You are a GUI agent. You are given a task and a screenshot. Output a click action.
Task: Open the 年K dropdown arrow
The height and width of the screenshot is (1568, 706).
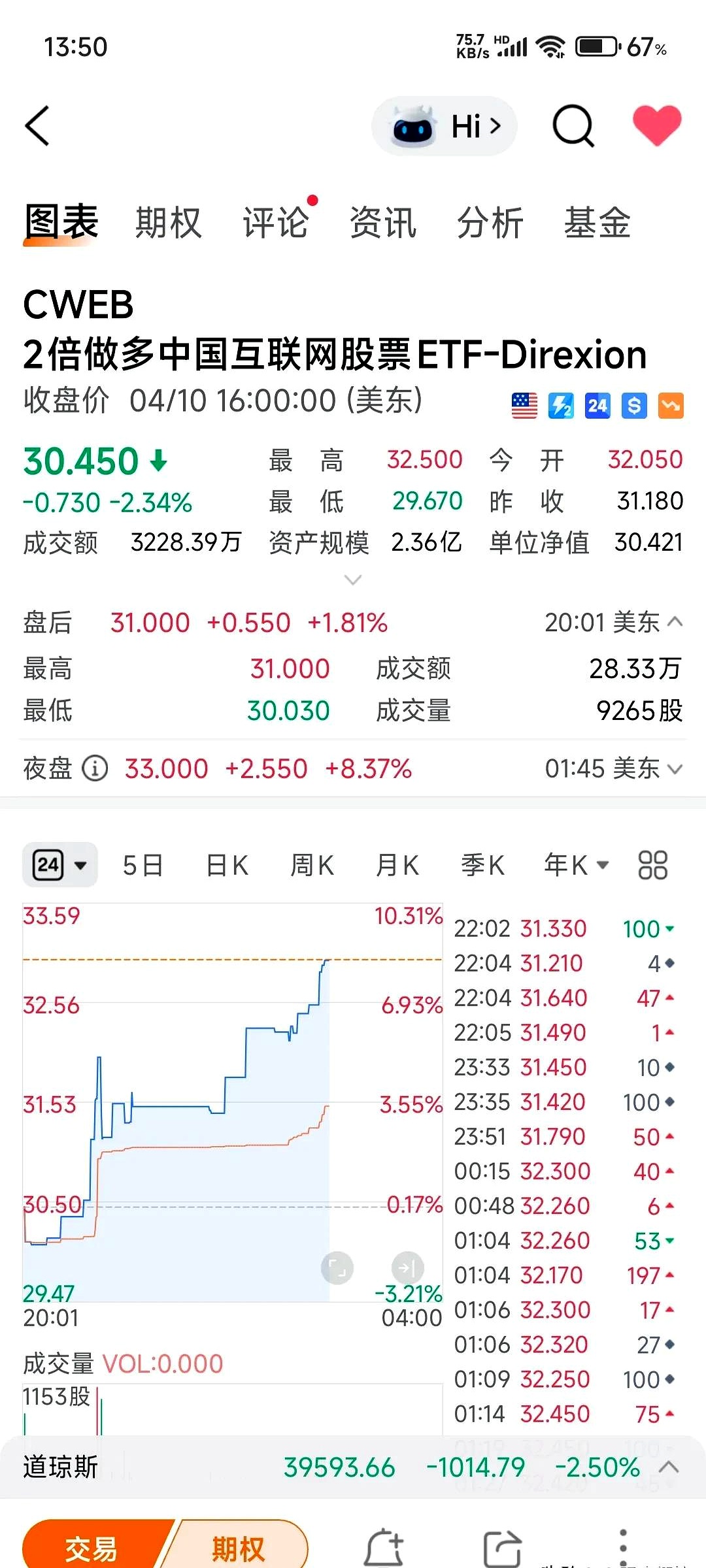601,864
